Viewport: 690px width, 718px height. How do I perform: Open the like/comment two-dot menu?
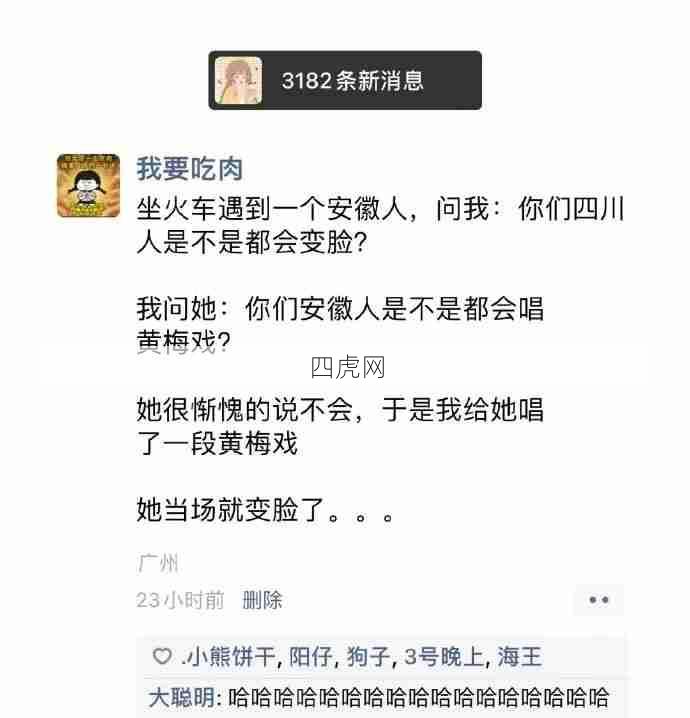(x=598, y=600)
